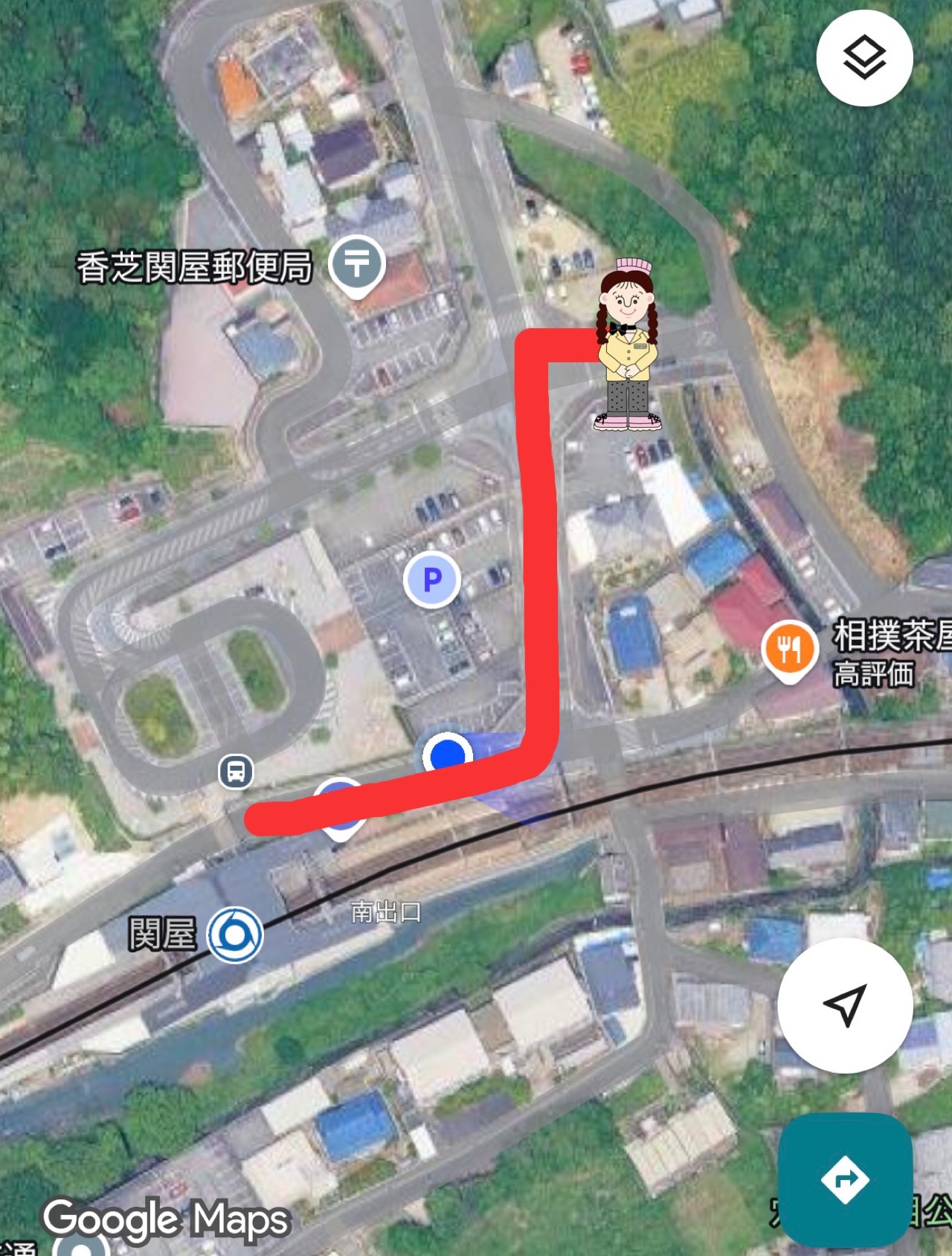952x1256 pixels.
Task: Select the 香芝関屋郵便局 post office marker
Action: pyautogui.click(x=357, y=264)
